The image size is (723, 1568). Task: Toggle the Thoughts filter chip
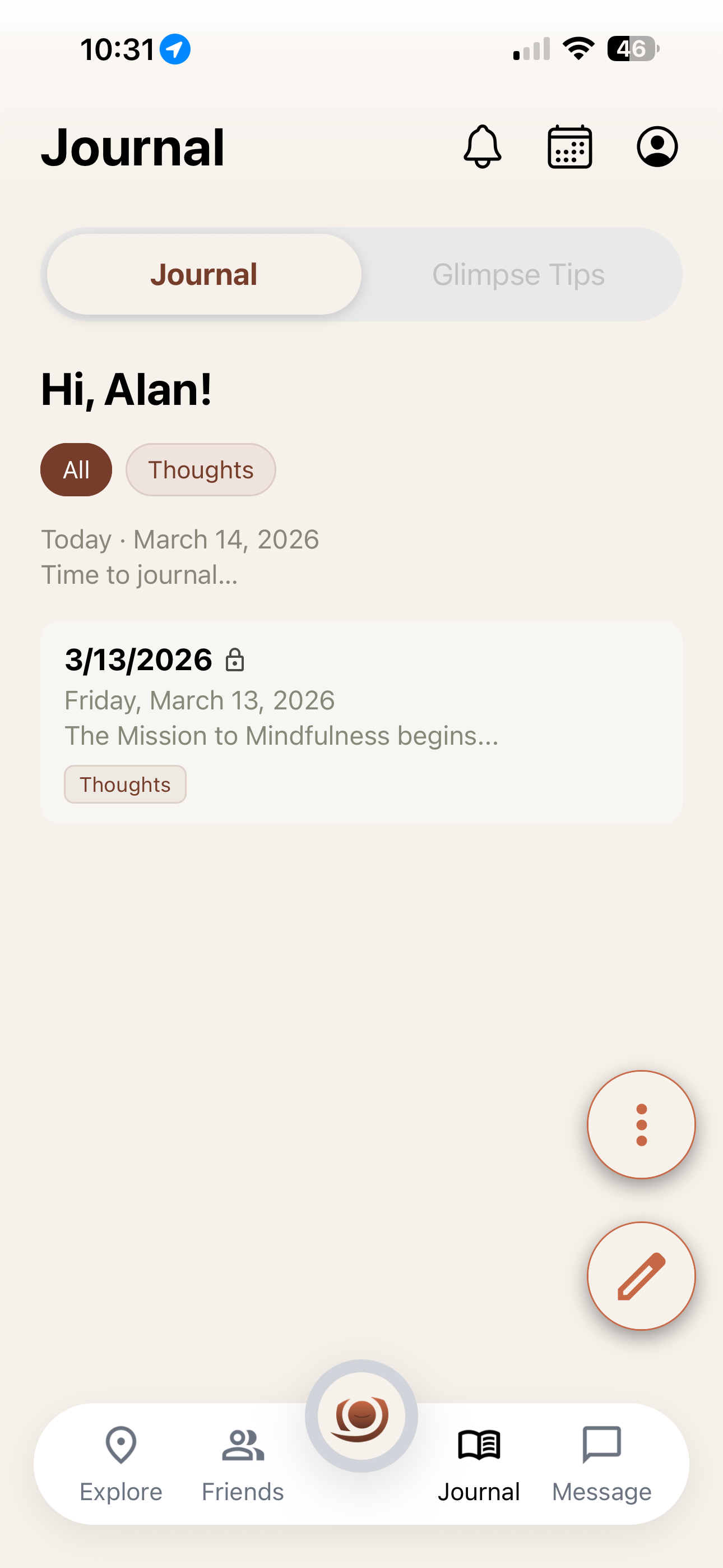click(201, 469)
